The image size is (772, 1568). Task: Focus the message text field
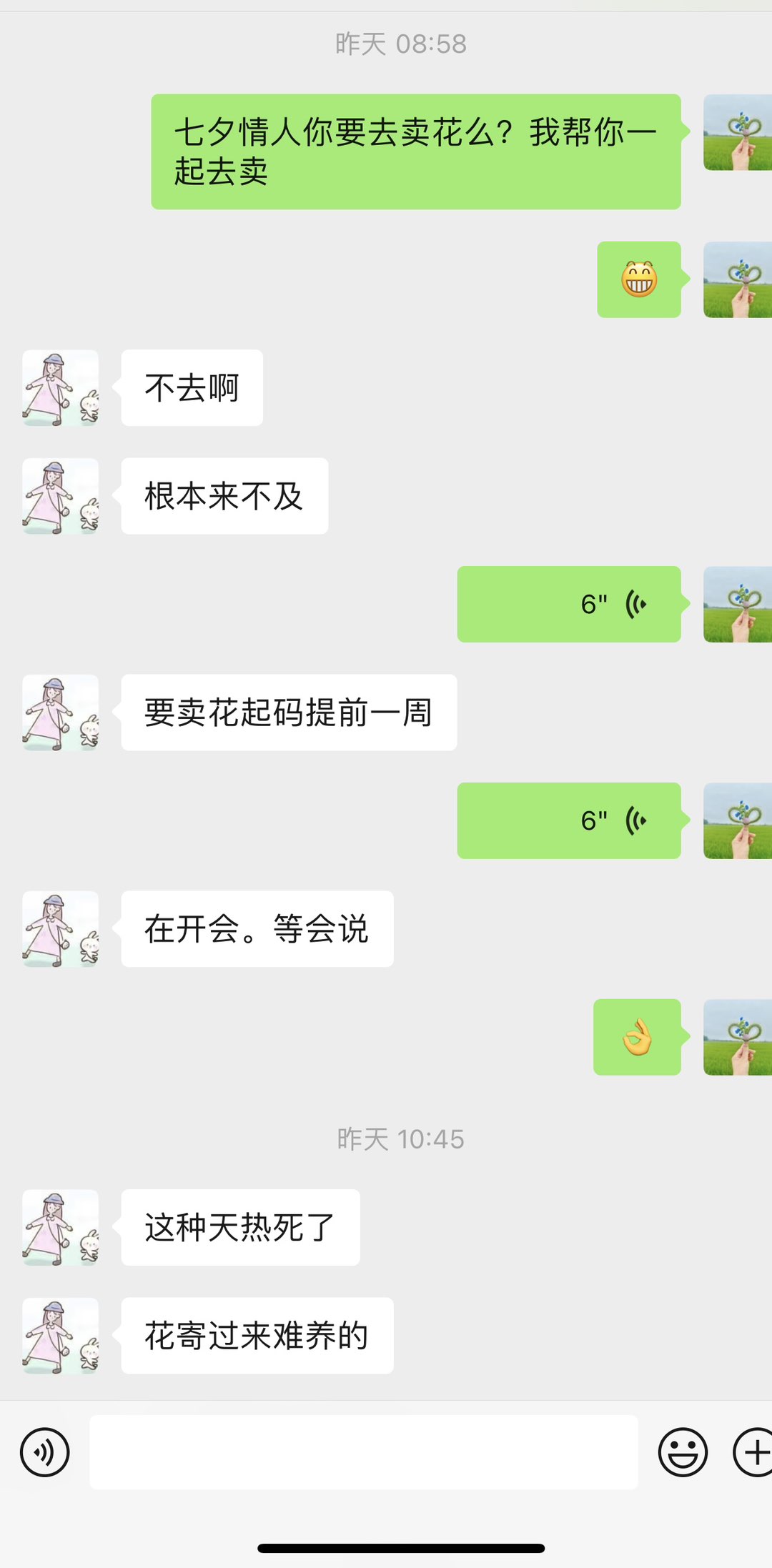(x=363, y=1452)
